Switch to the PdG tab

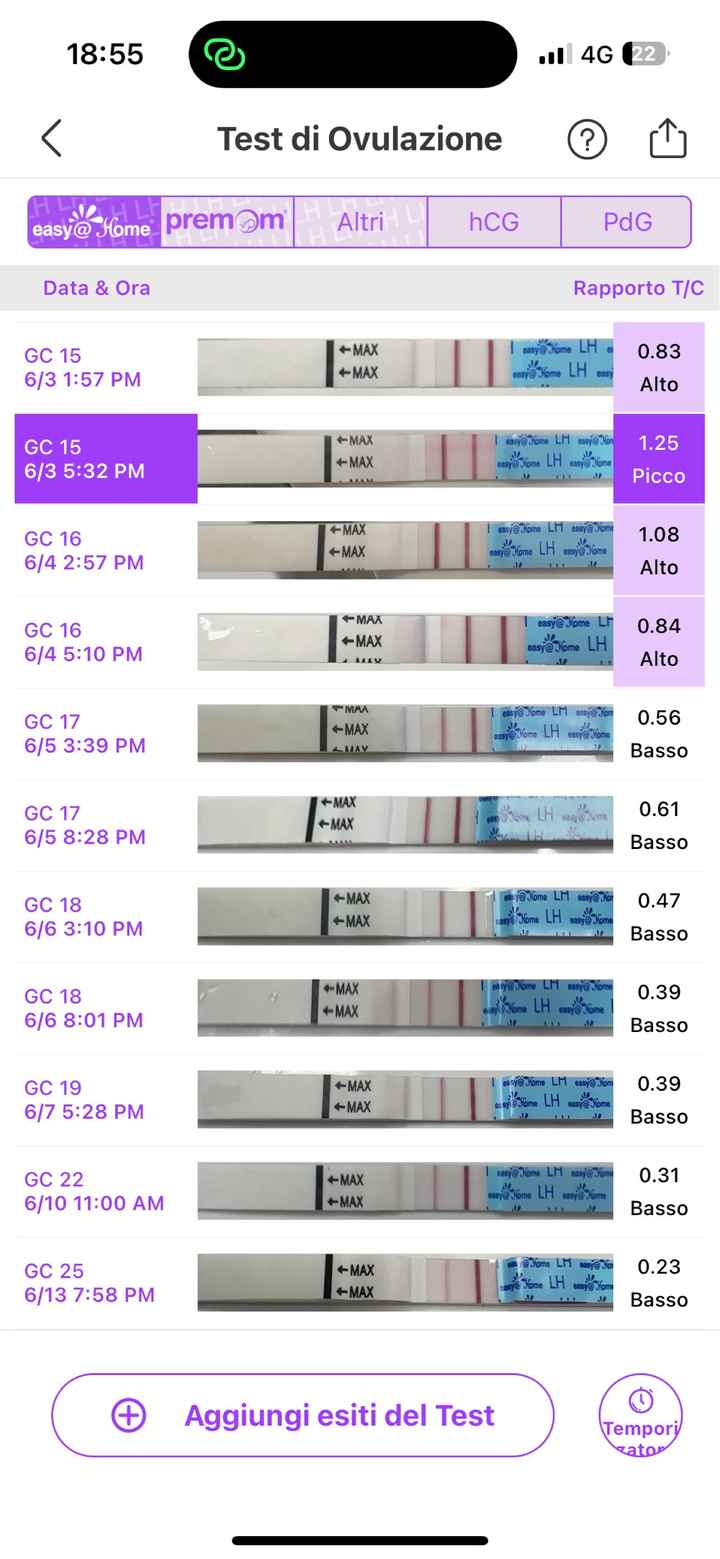[x=627, y=222]
